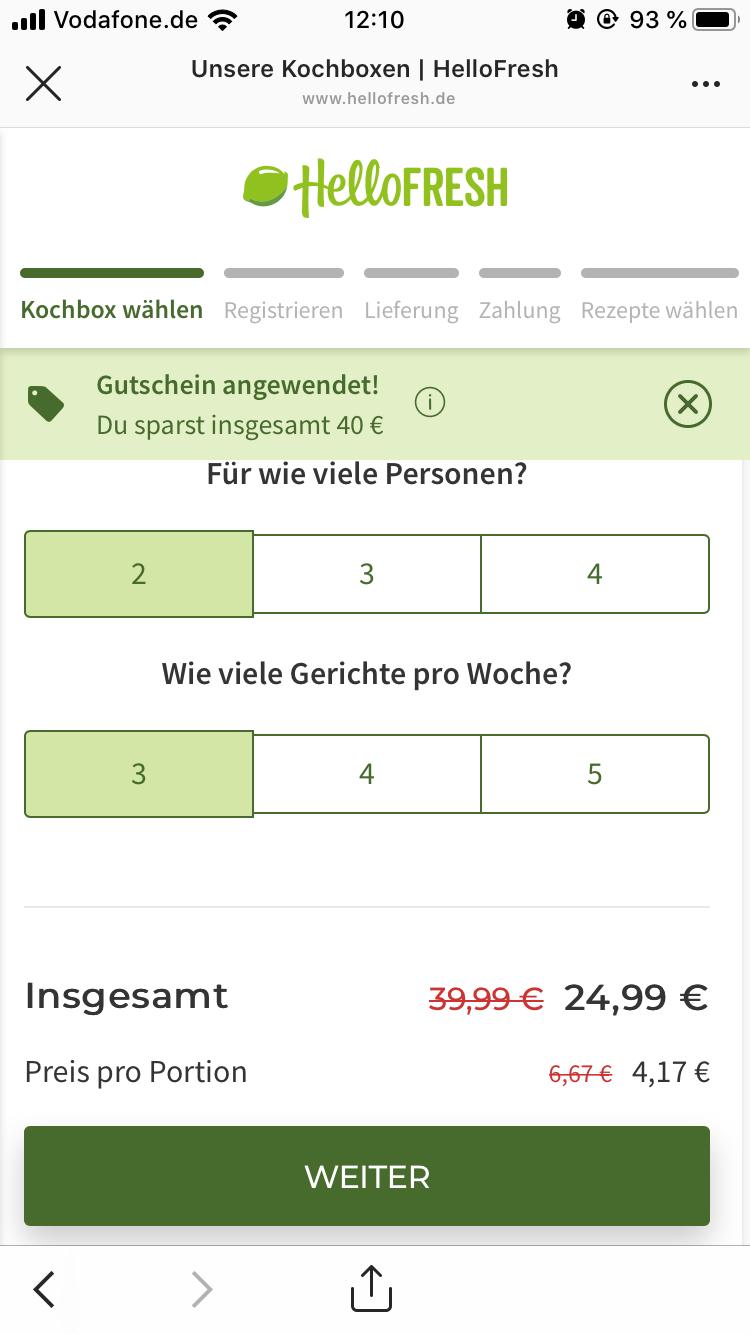Screen dimensions: 750x1334
Task: Choose 3 persons for the box
Action: pos(367,574)
